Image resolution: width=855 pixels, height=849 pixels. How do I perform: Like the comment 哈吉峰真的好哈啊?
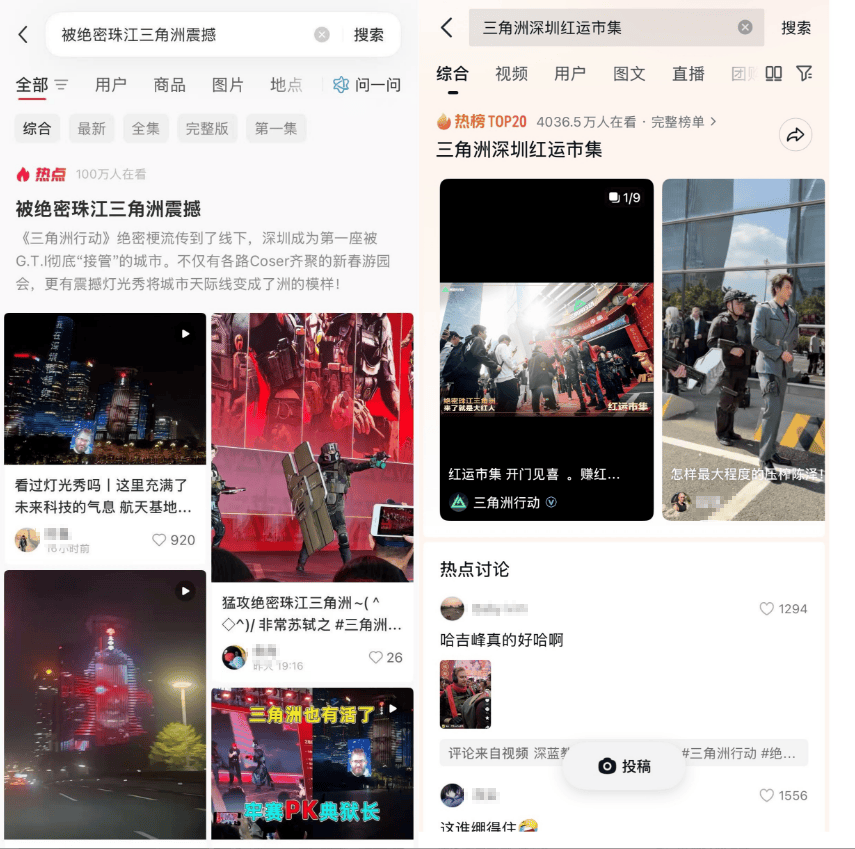767,609
